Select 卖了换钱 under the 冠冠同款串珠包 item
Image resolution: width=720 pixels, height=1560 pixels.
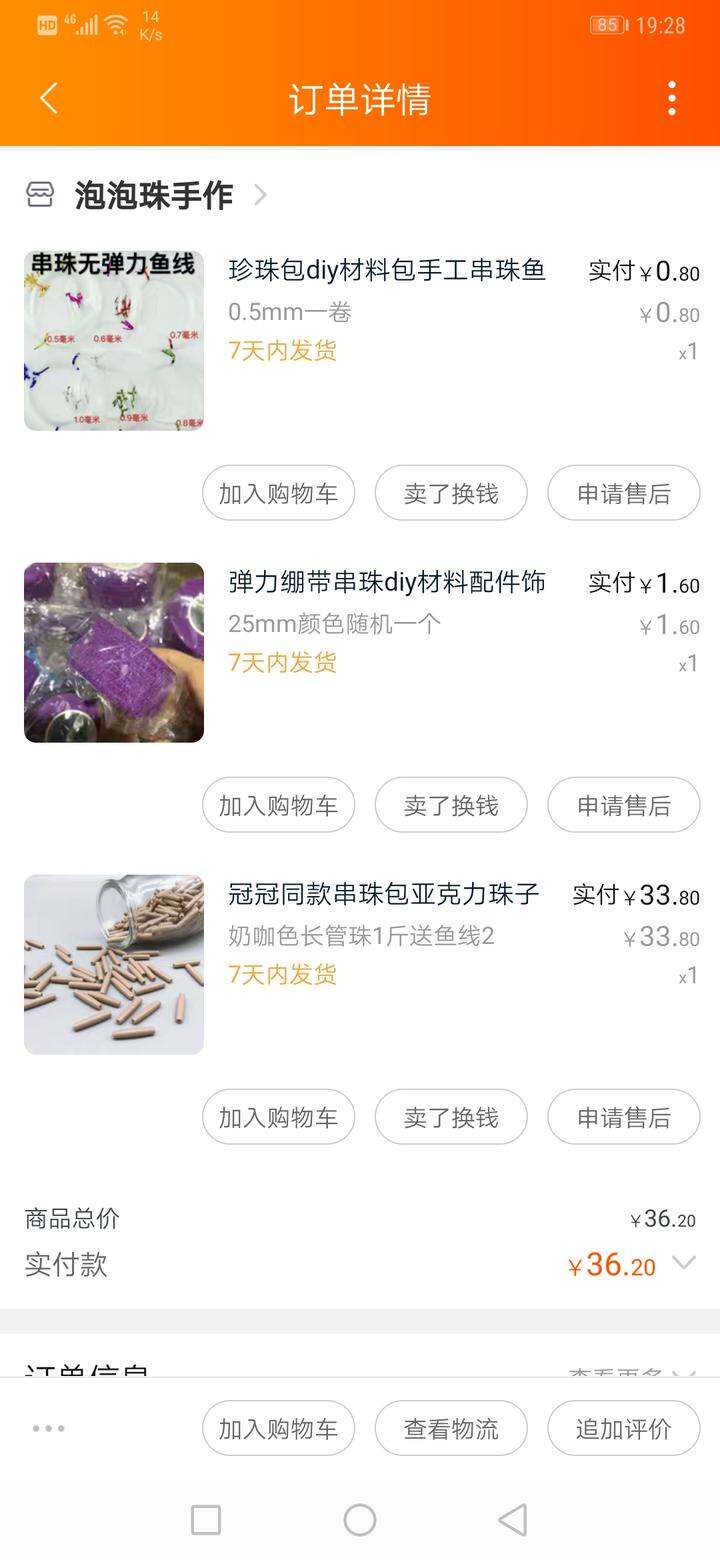pos(451,1117)
